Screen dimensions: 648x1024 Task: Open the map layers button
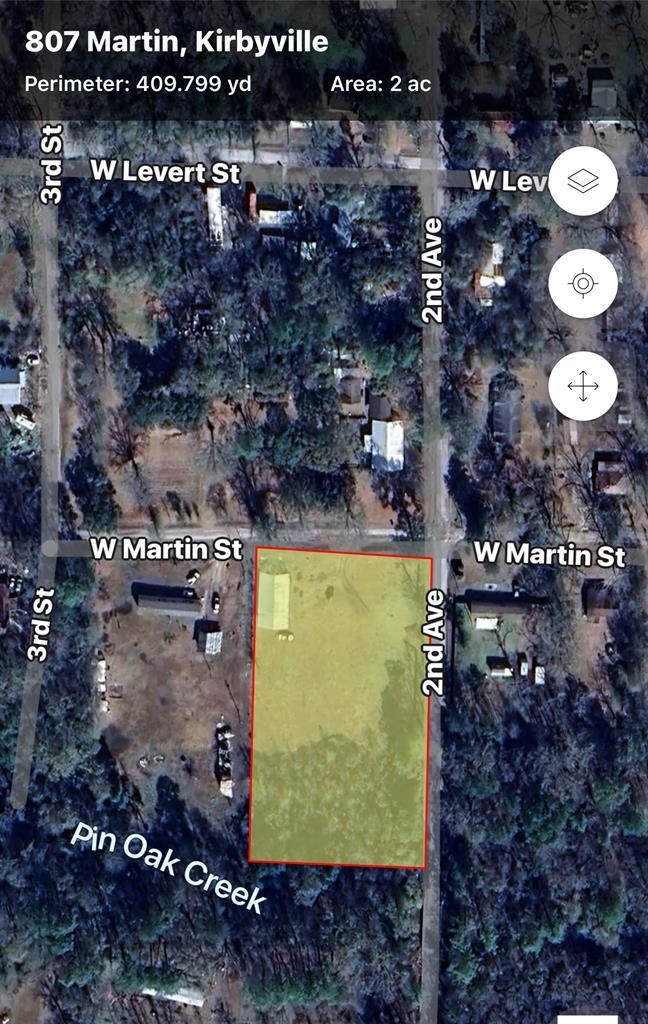(583, 181)
